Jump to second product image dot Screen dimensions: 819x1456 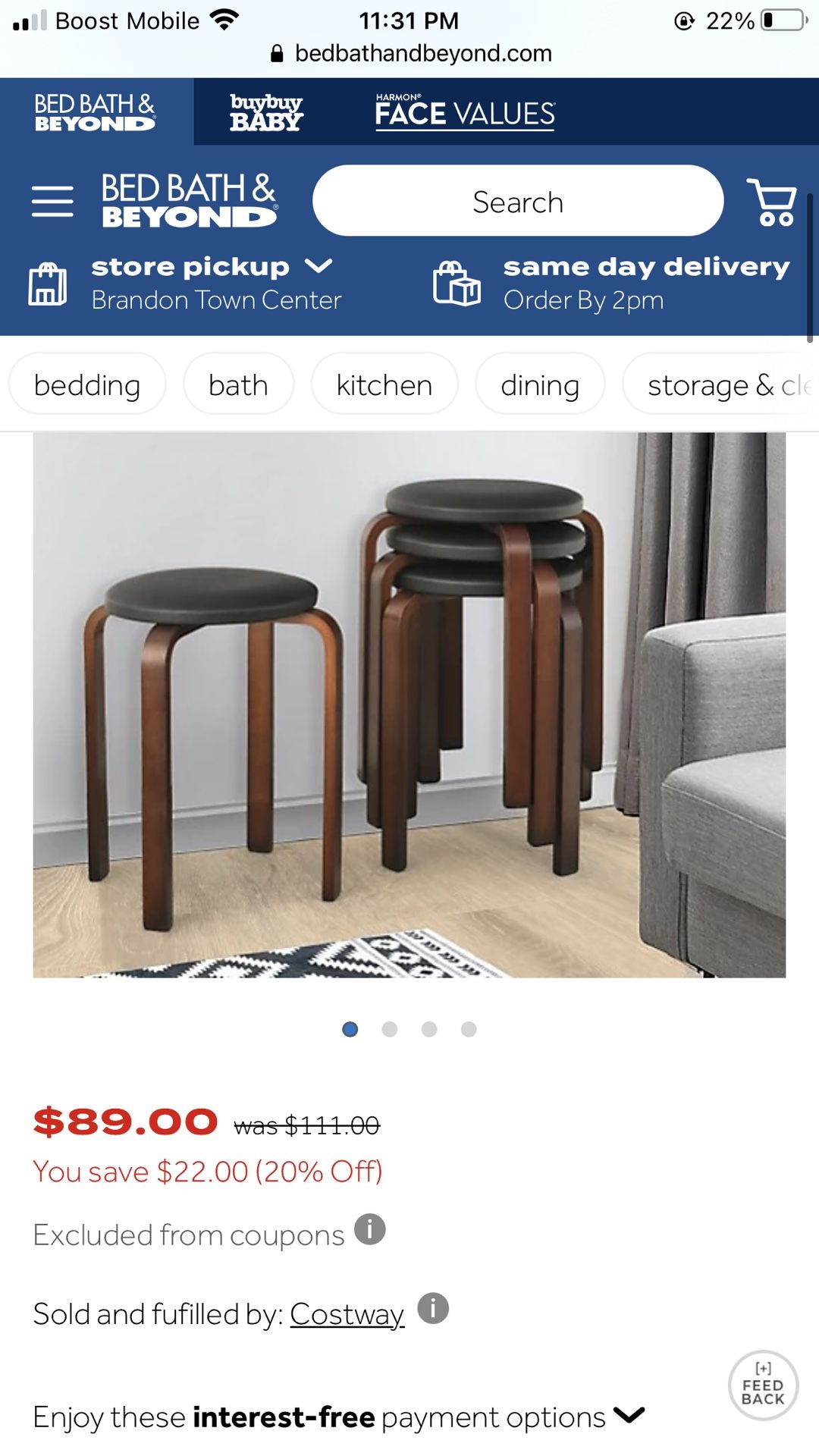pos(390,1029)
